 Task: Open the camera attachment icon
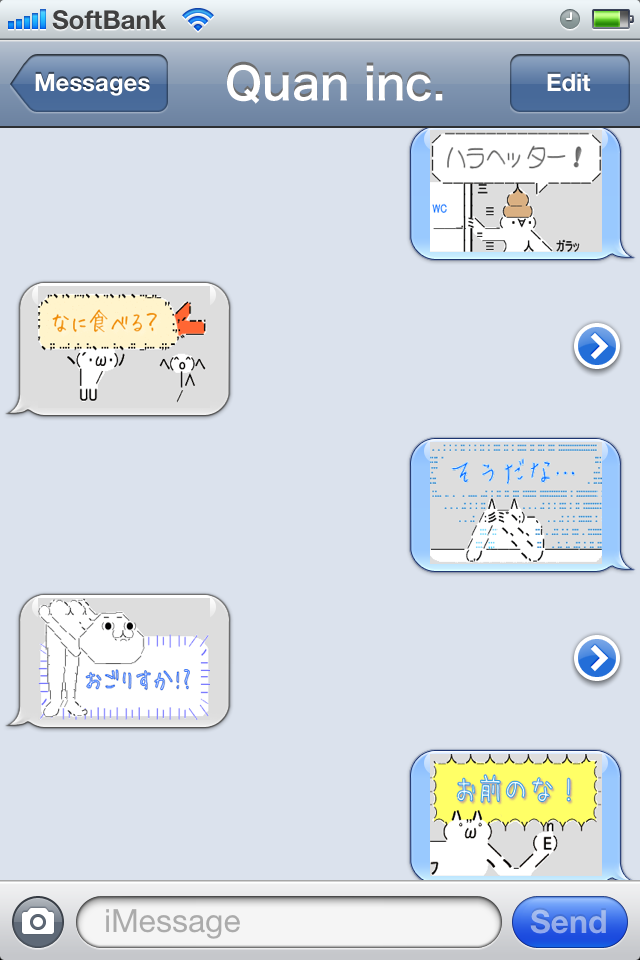click(x=38, y=921)
